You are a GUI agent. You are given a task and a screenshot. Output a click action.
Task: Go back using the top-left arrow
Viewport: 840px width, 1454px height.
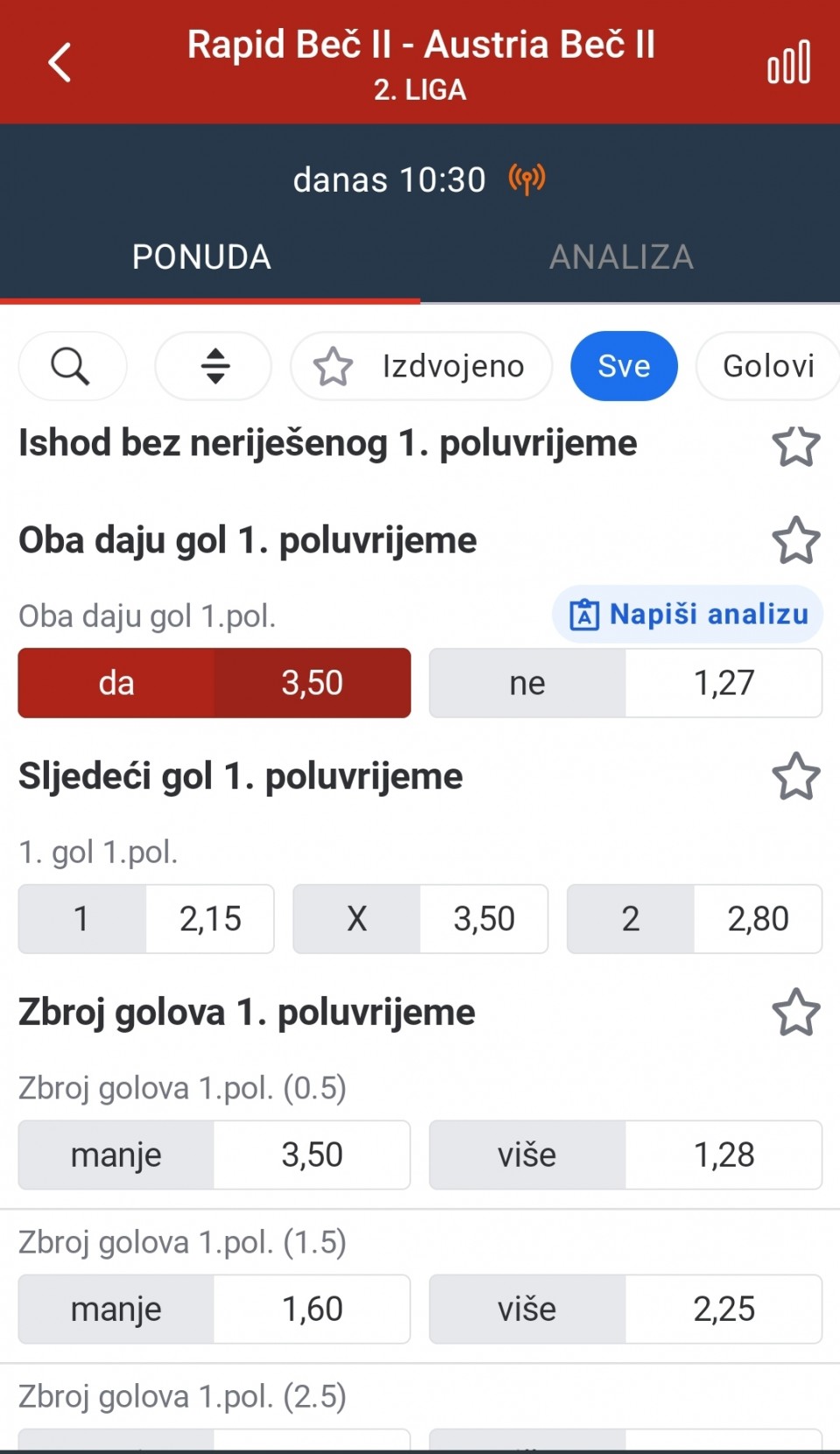click(59, 63)
